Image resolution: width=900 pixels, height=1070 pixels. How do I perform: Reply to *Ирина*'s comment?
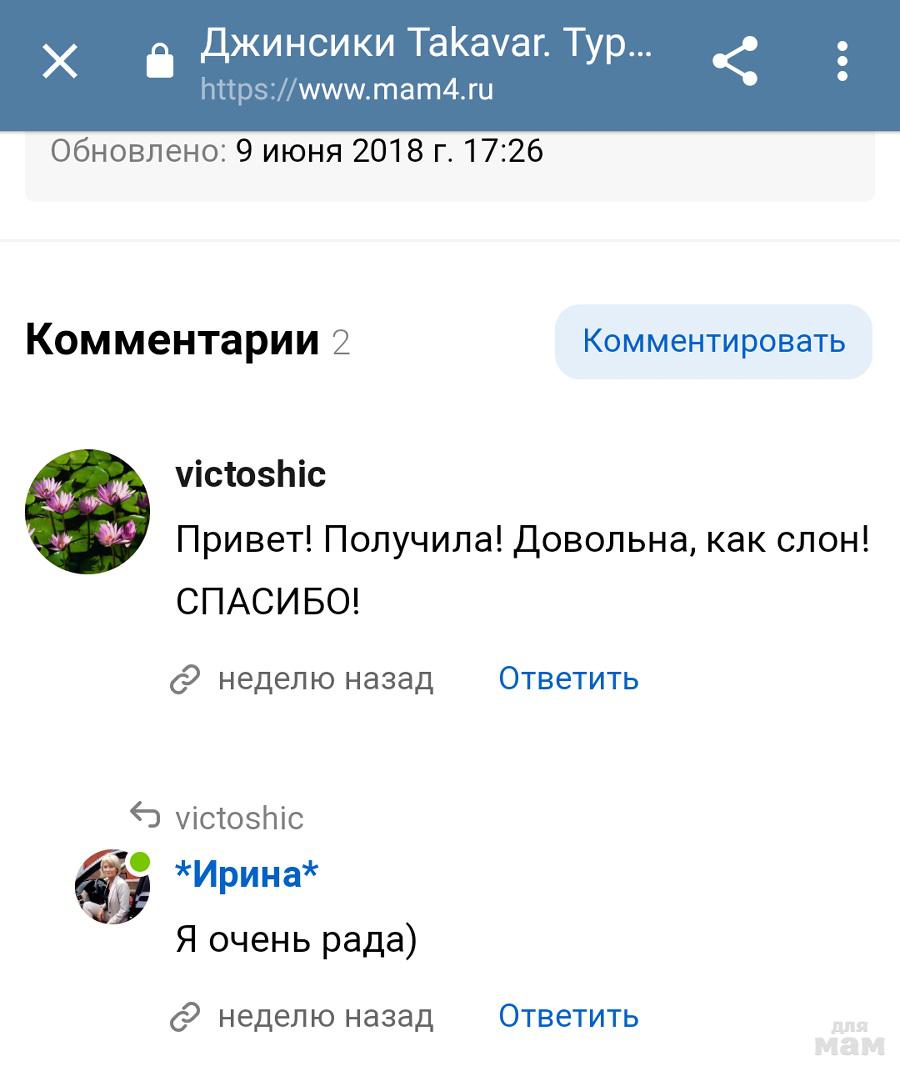point(568,1016)
